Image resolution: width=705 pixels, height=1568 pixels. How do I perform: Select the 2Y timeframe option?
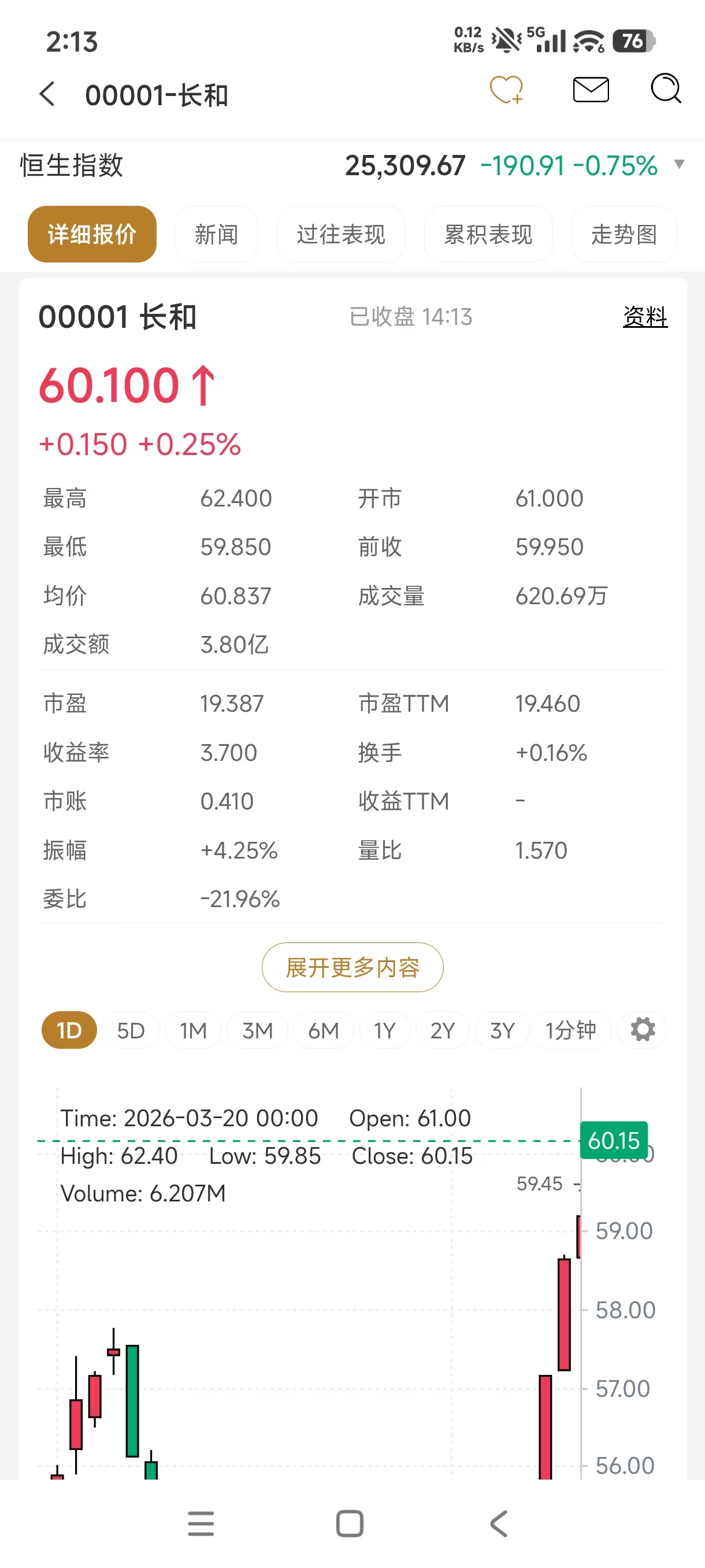pos(443,1030)
